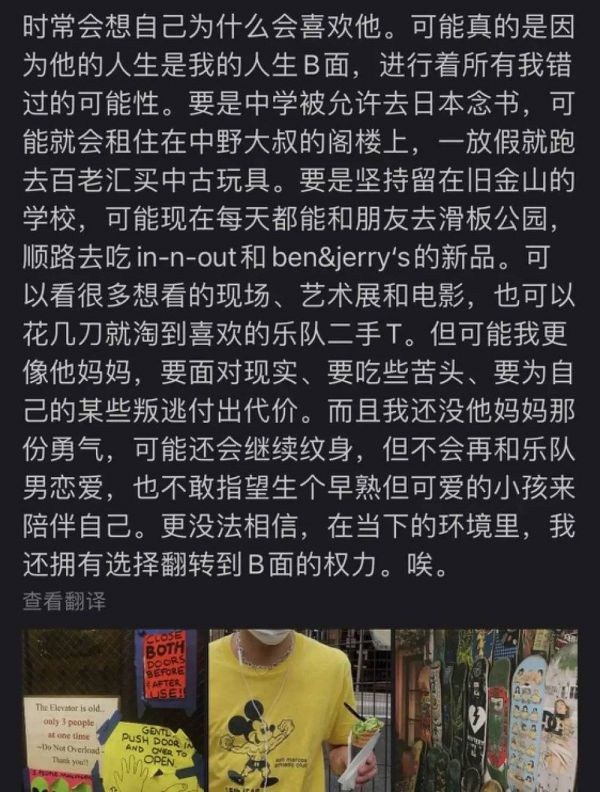Open the yellow Mickey T-shirt photo
The image size is (600, 792).
click(x=299, y=710)
